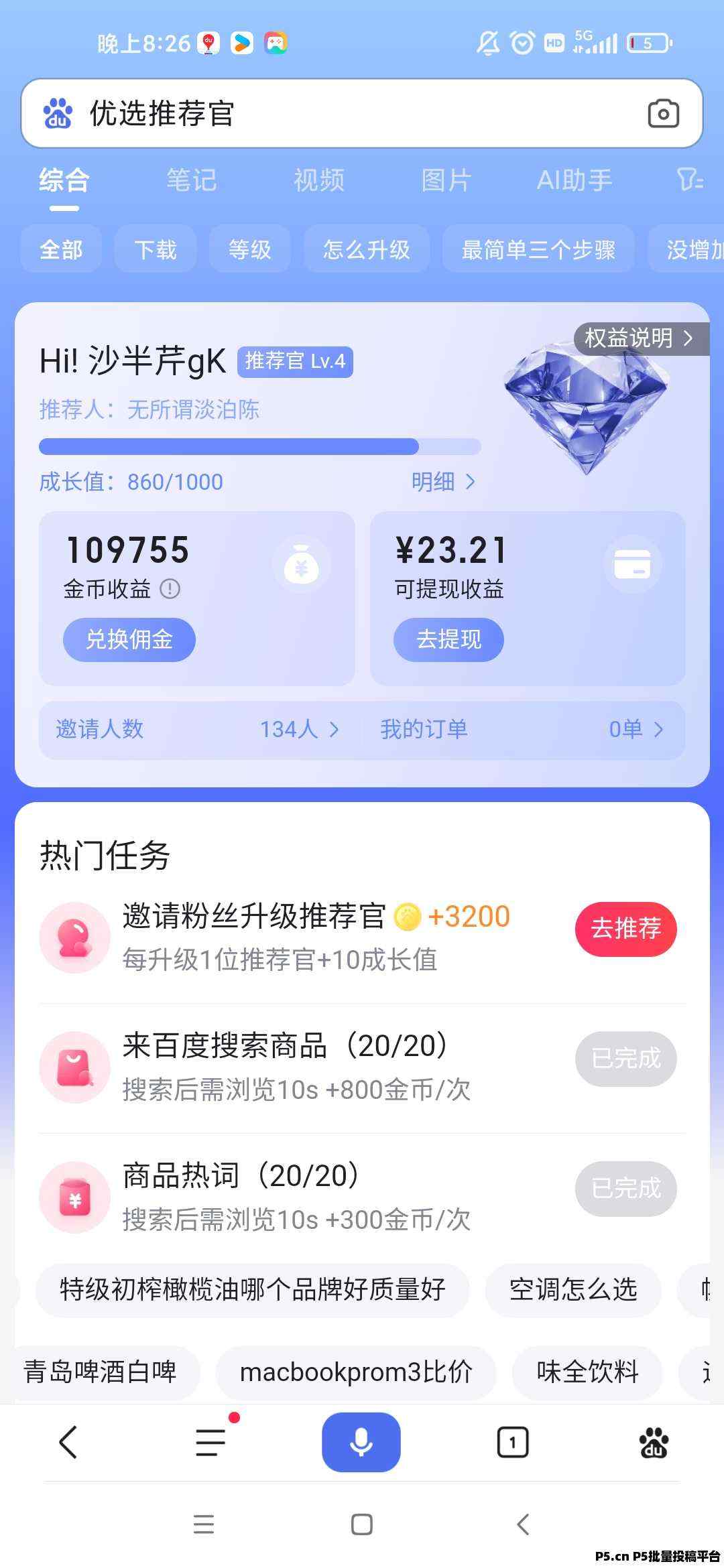Open the search filter icon

click(x=690, y=180)
